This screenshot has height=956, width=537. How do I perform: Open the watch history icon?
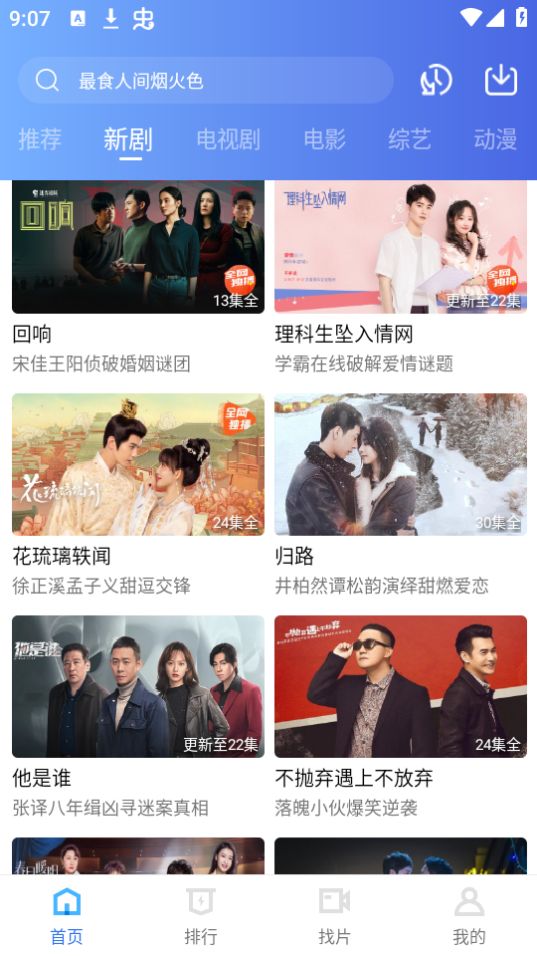[x=436, y=80]
